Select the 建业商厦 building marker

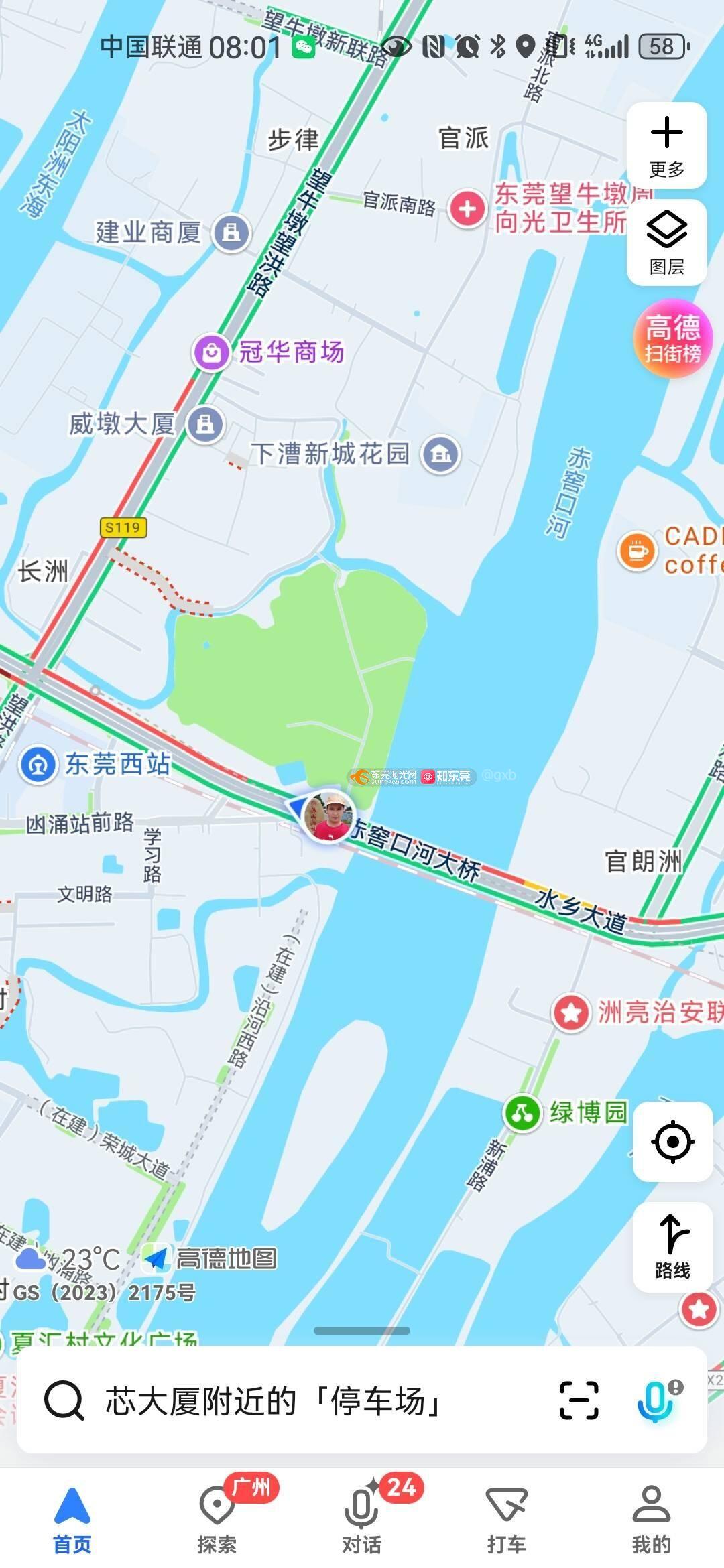[x=231, y=233]
